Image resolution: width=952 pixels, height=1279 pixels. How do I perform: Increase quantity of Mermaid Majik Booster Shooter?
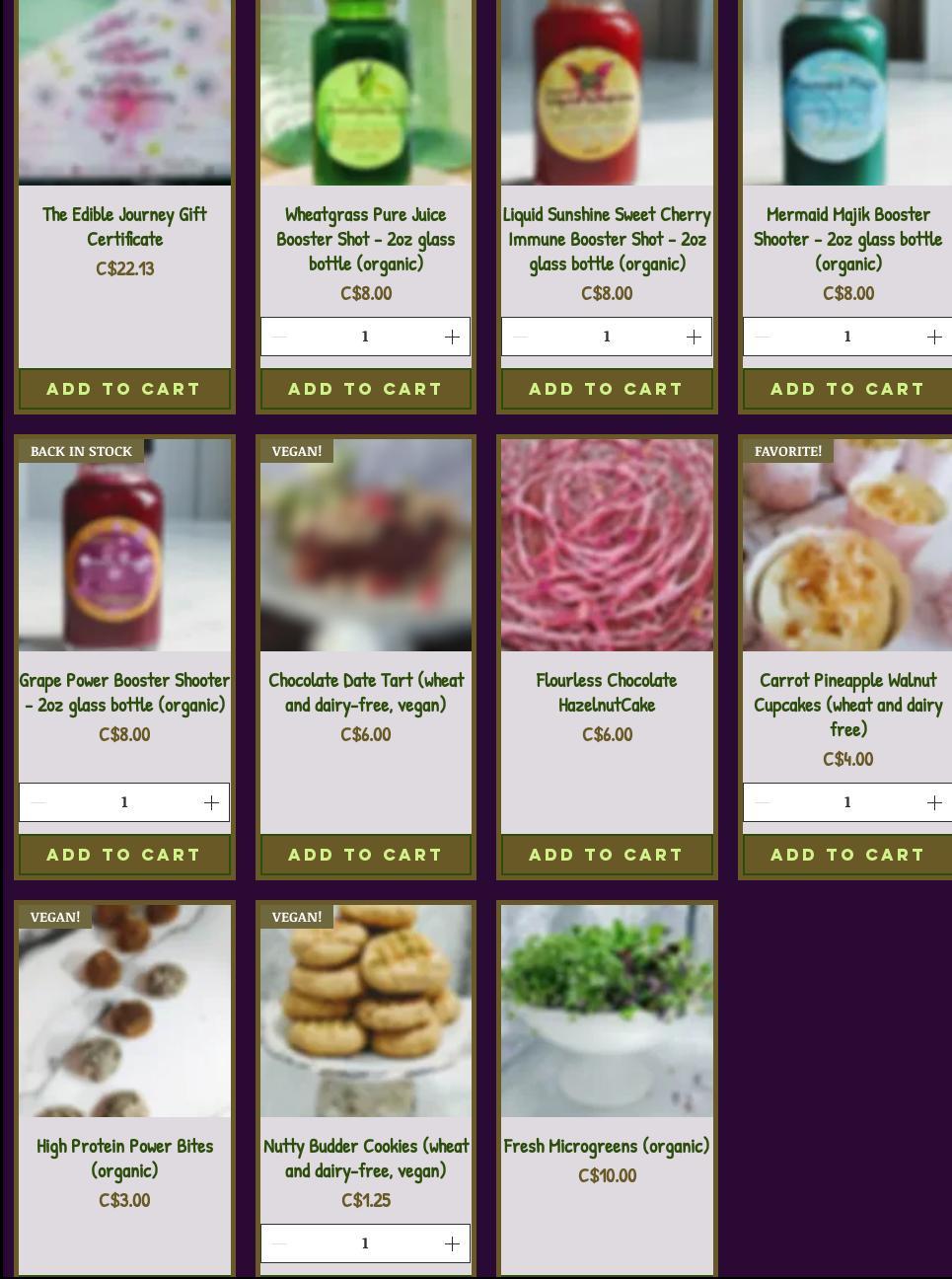click(x=934, y=338)
